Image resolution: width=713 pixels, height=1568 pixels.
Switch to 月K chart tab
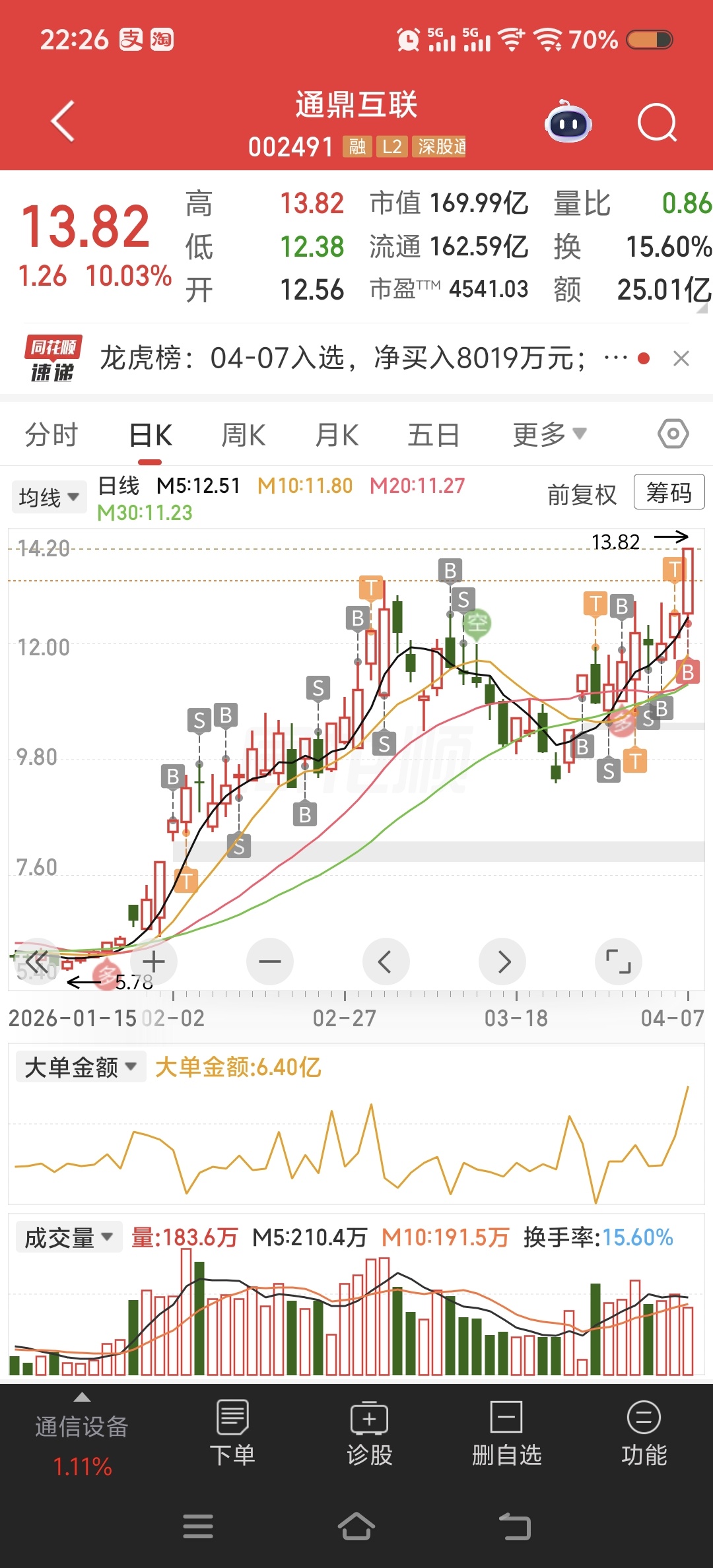337,436
